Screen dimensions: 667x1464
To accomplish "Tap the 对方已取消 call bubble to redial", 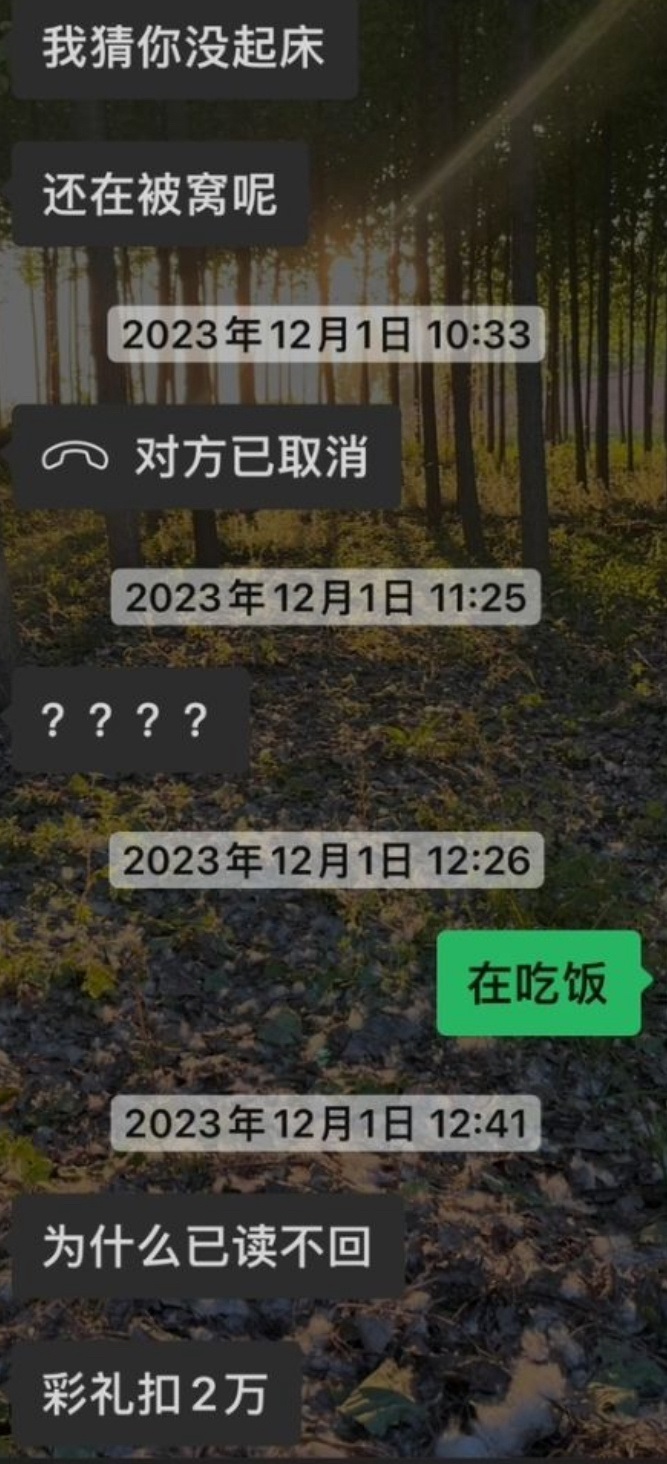I will click(x=206, y=458).
